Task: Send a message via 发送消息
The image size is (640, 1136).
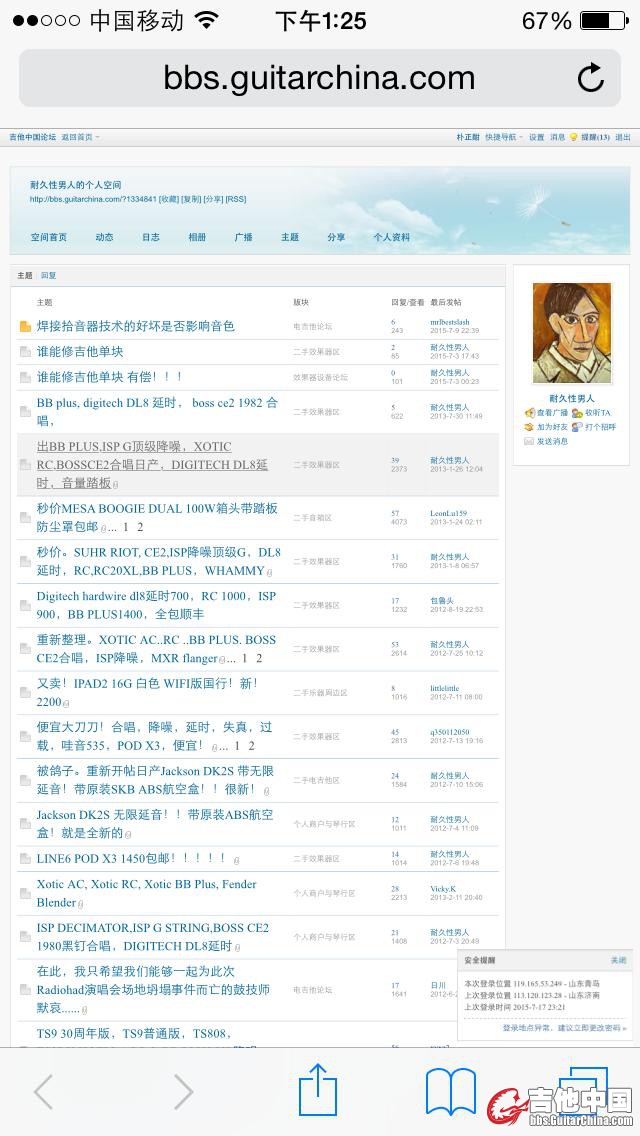Action: pyautogui.click(x=551, y=441)
